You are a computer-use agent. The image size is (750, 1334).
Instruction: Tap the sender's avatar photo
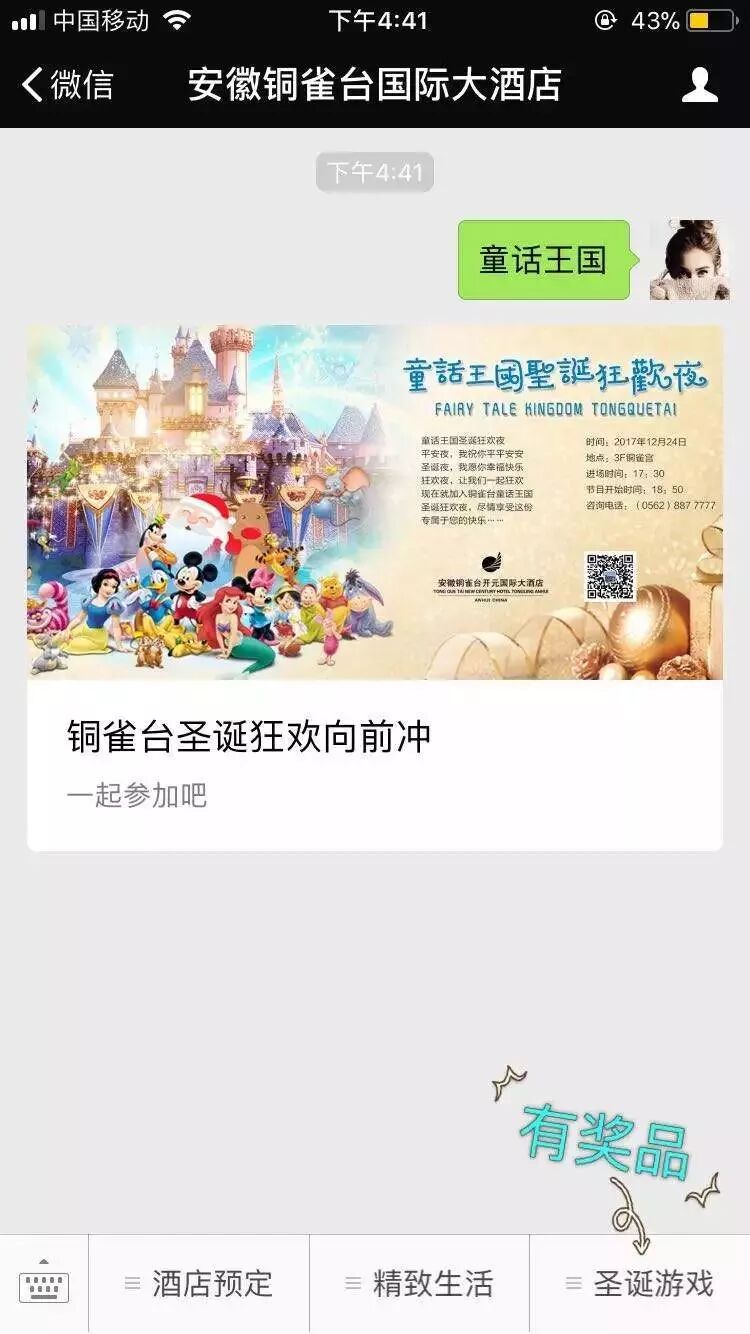[x=689, y=260]
